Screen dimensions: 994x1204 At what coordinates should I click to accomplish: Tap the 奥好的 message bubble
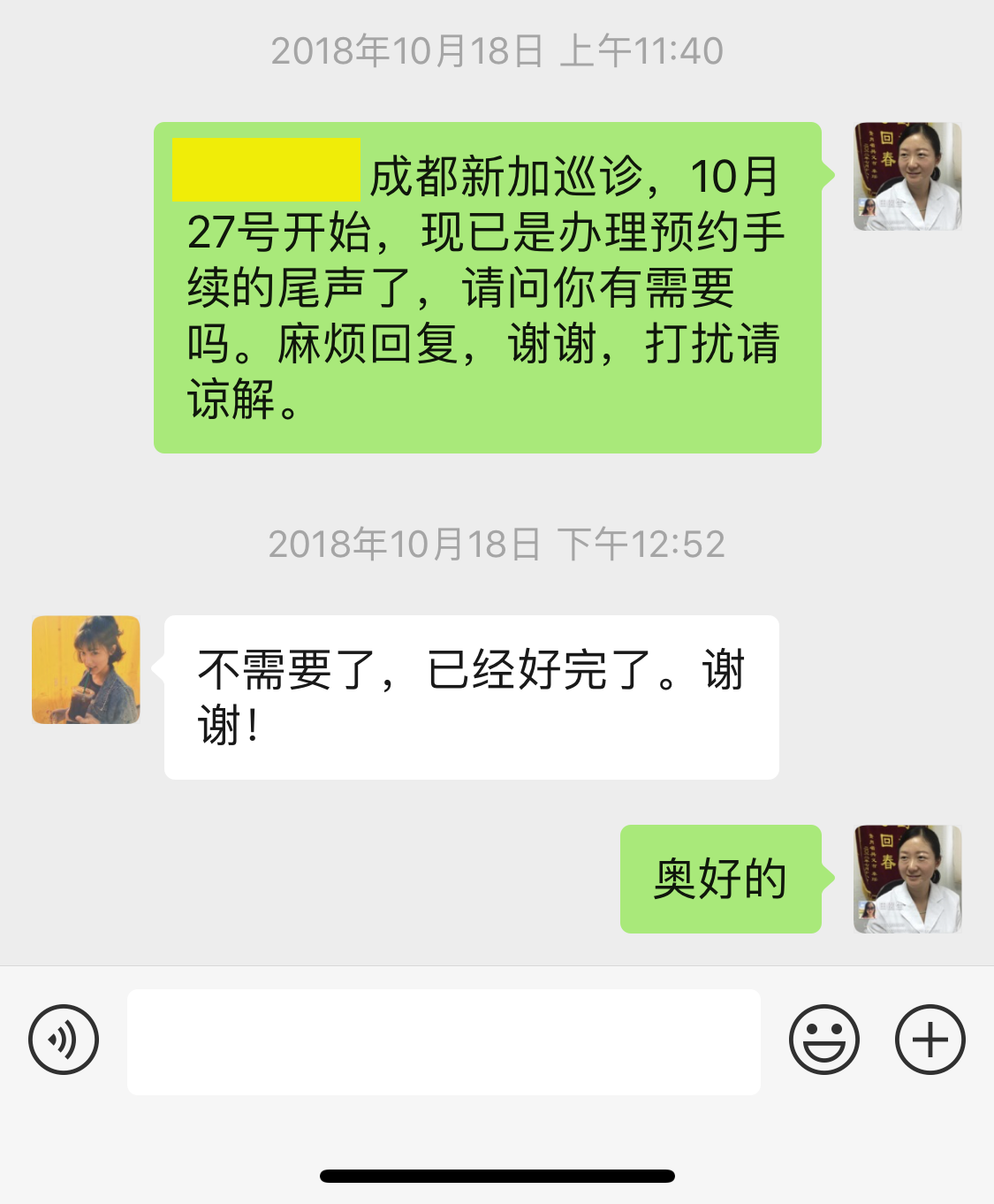(721, 879)
